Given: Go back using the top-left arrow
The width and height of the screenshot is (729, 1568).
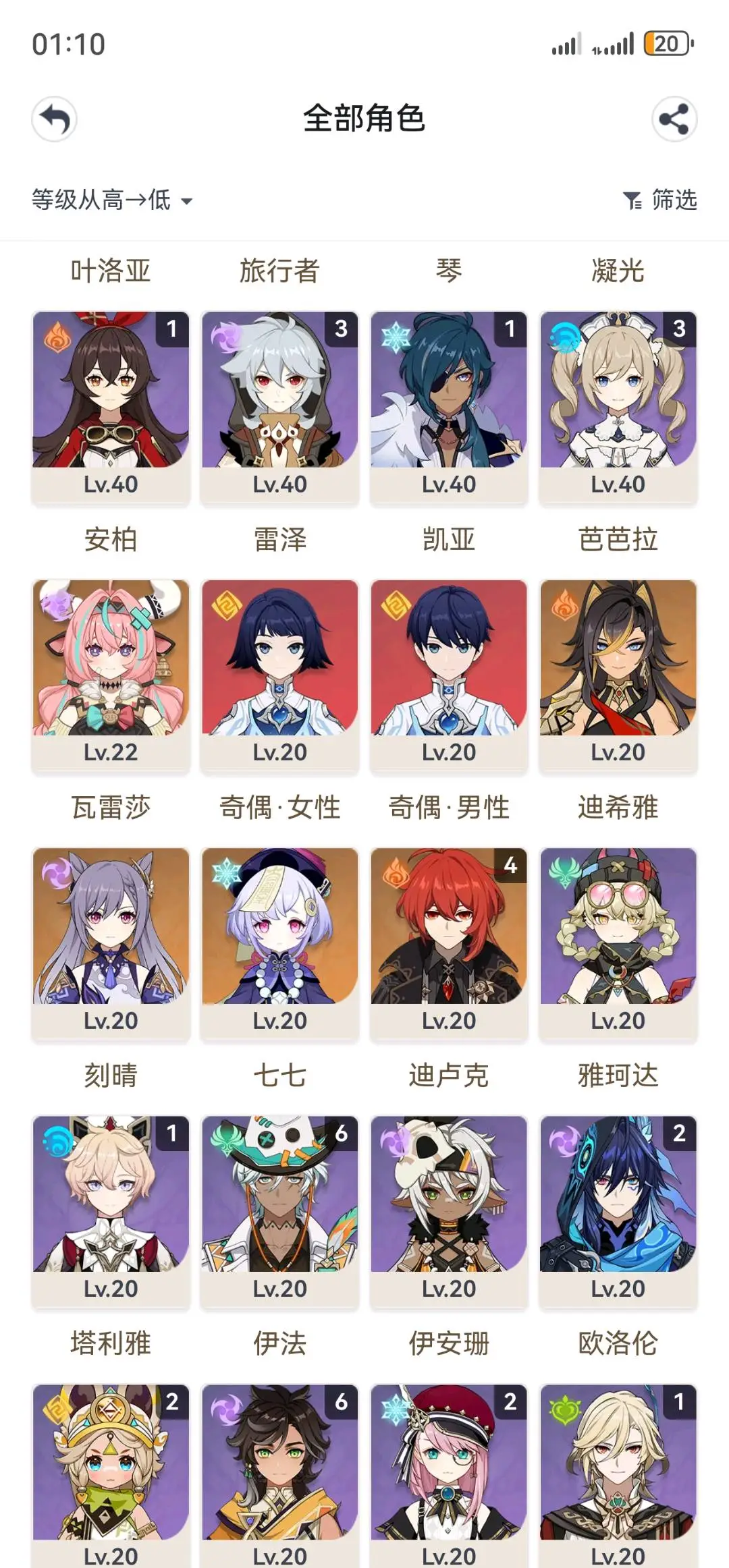Looking at the screenshot, I should 54,119.
